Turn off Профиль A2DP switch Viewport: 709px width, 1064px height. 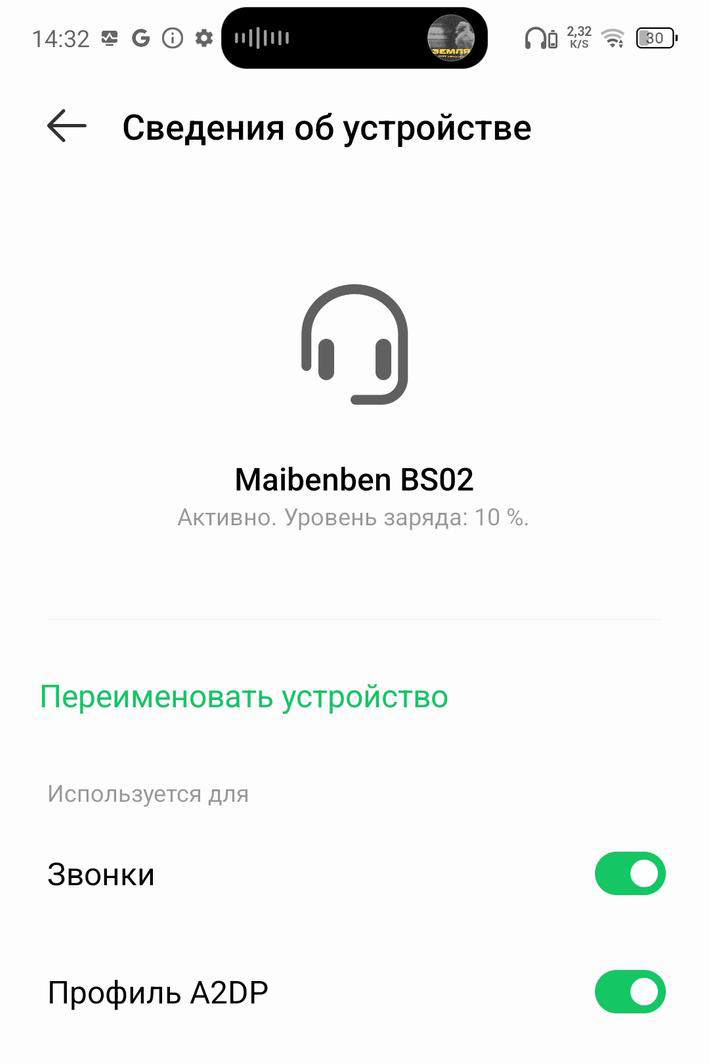(x=629, y=992)
